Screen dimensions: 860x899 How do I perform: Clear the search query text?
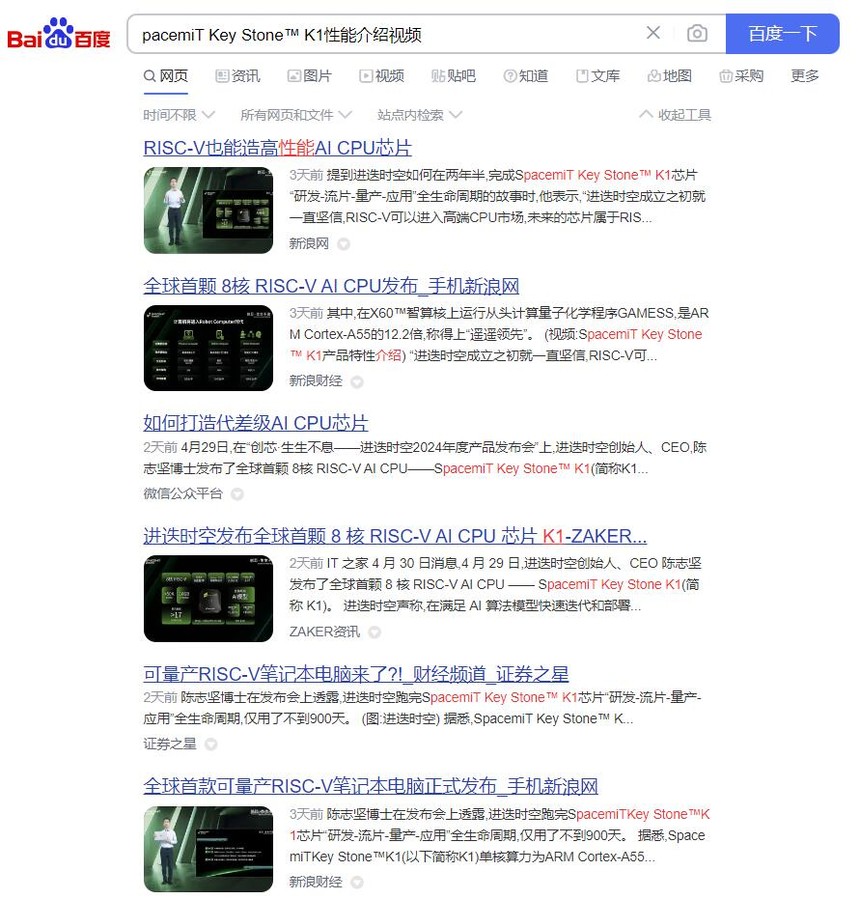(x=653, y=34)
